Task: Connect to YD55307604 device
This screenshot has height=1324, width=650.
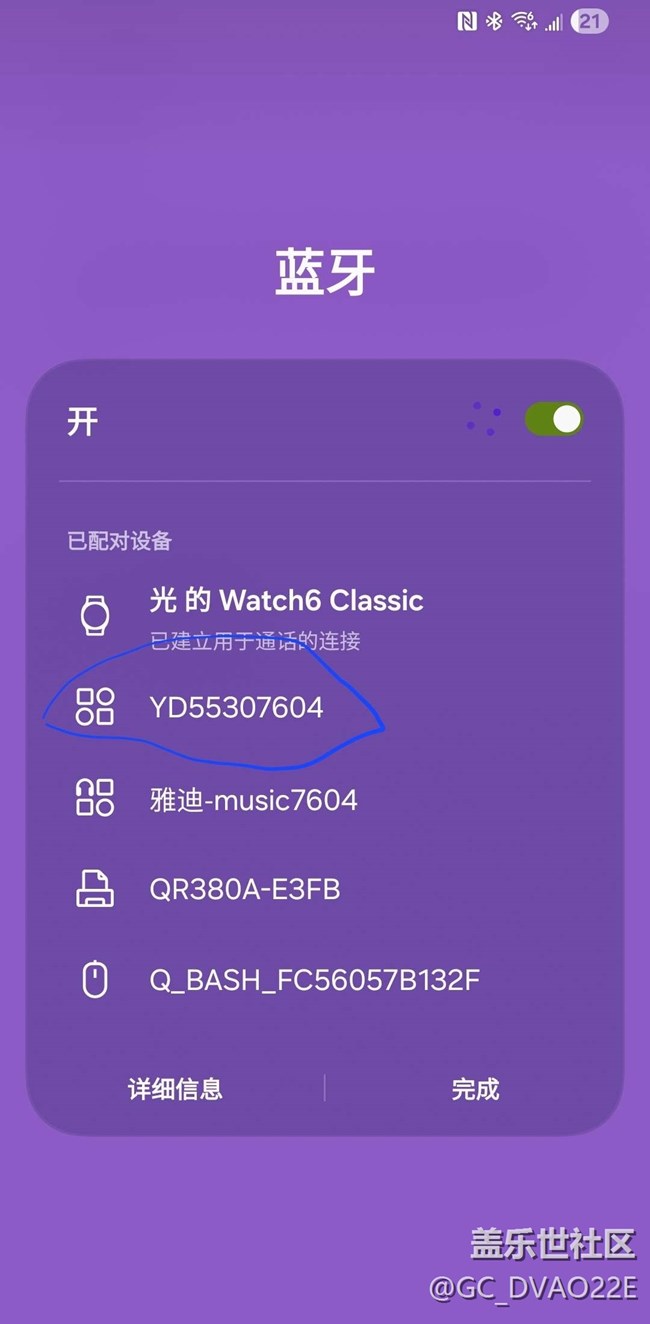Action: coord(237,708)
